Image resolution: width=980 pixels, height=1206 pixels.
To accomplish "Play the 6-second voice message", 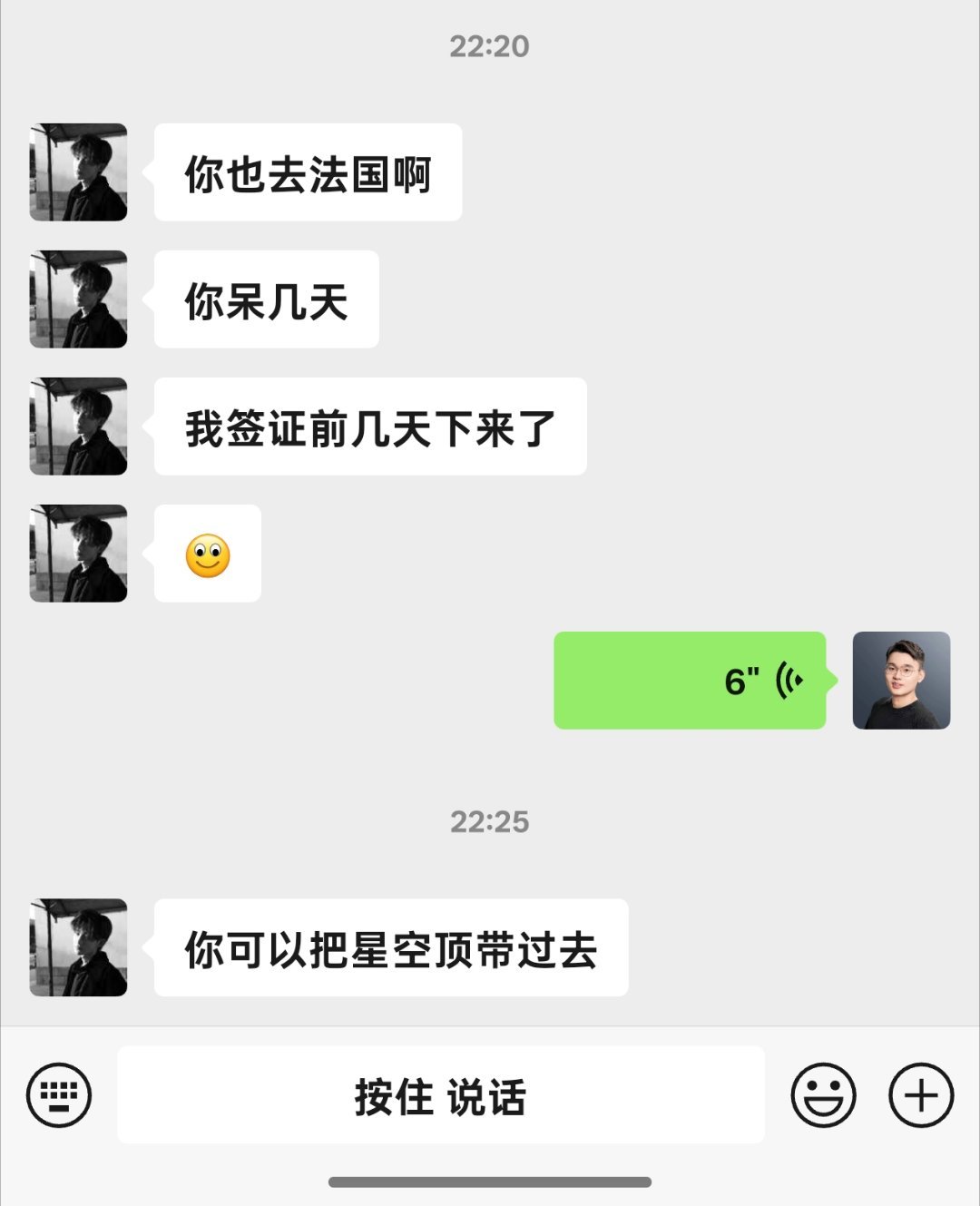I will point(690,679).
